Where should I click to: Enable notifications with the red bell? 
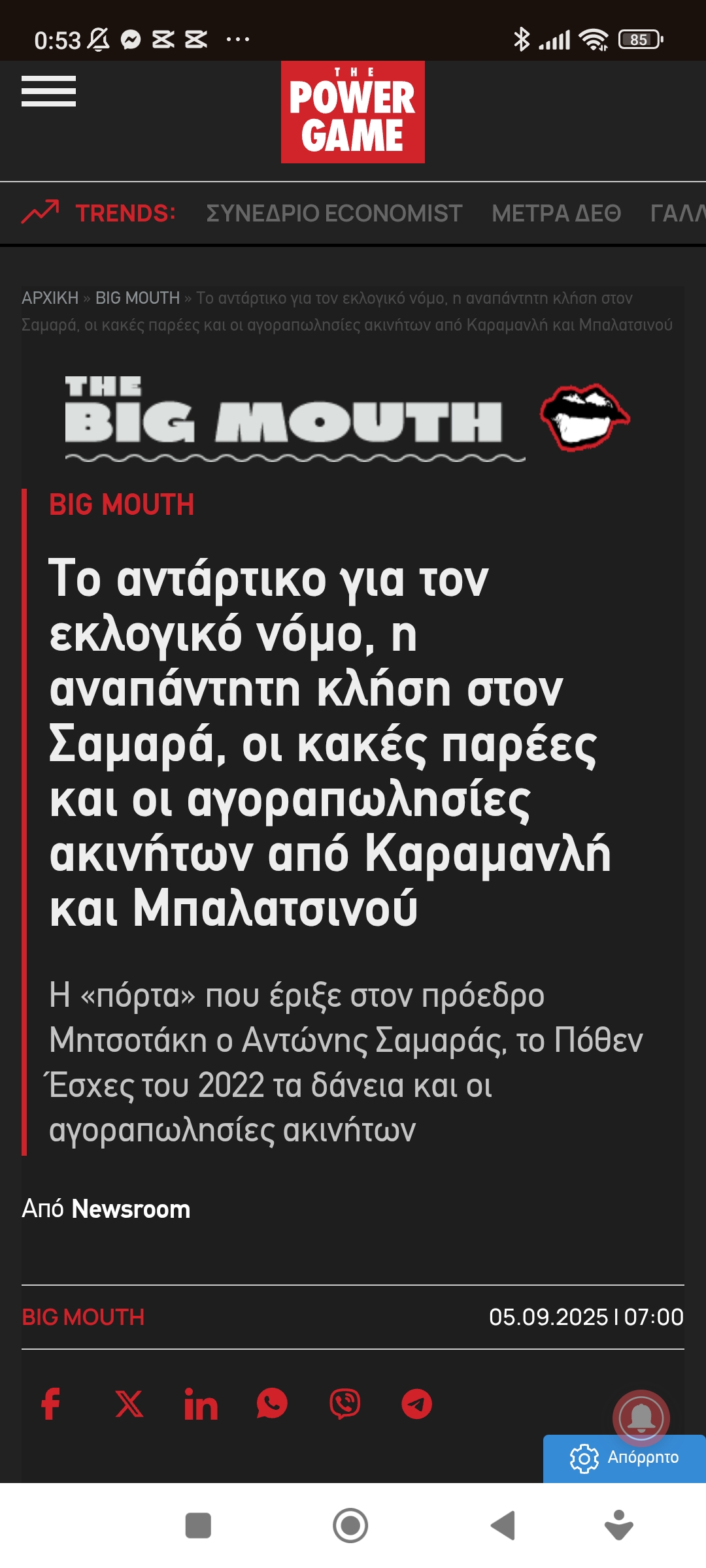641,1418
